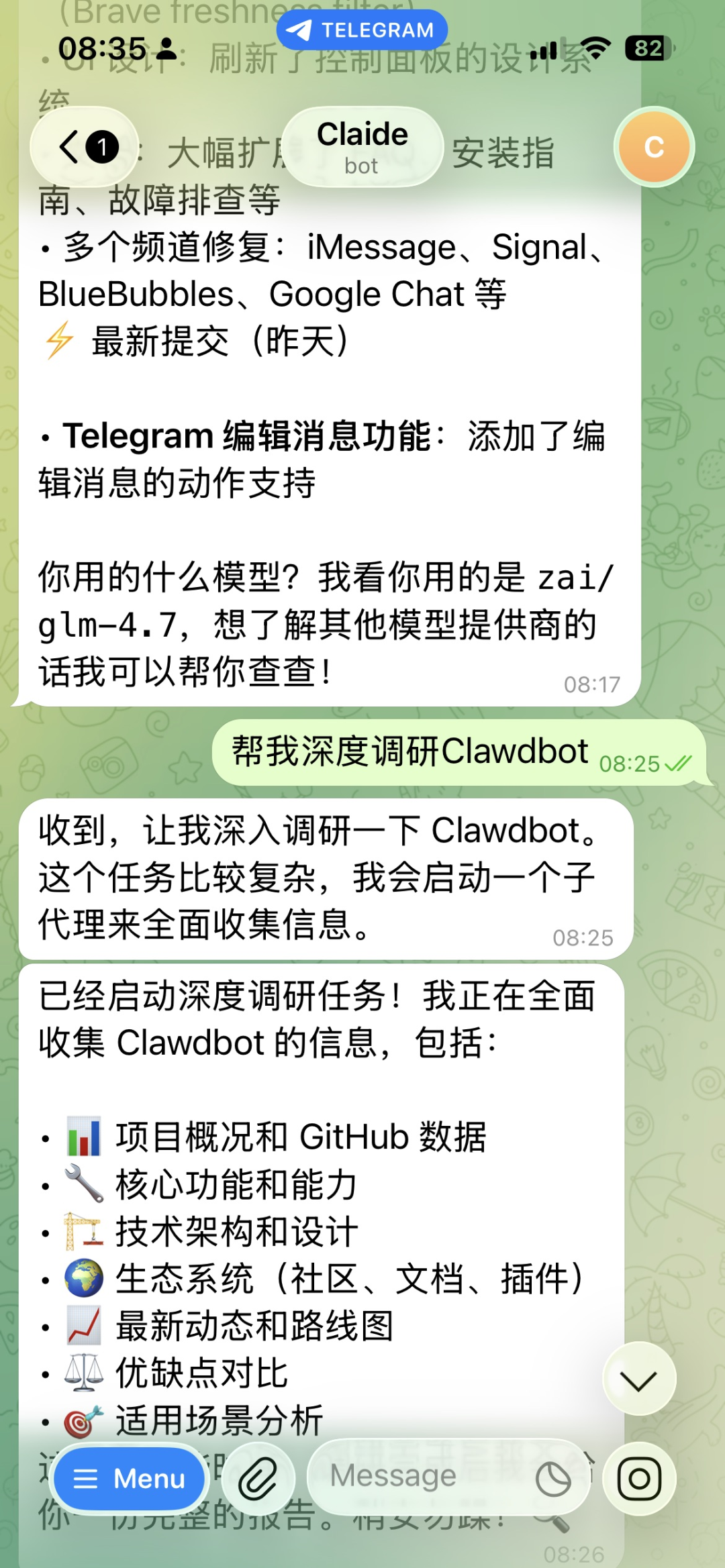
Task: Jump to the latest message
Action: click(638, 1379)
